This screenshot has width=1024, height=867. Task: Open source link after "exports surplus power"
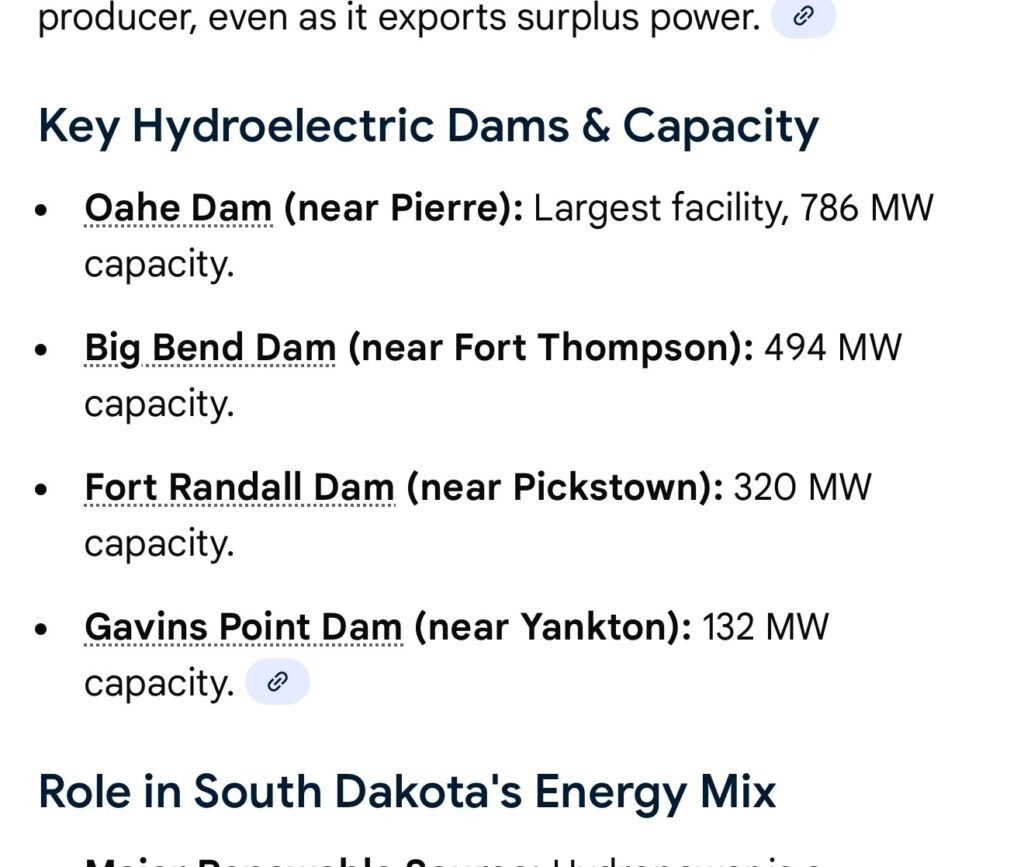[x=803, y=17]
